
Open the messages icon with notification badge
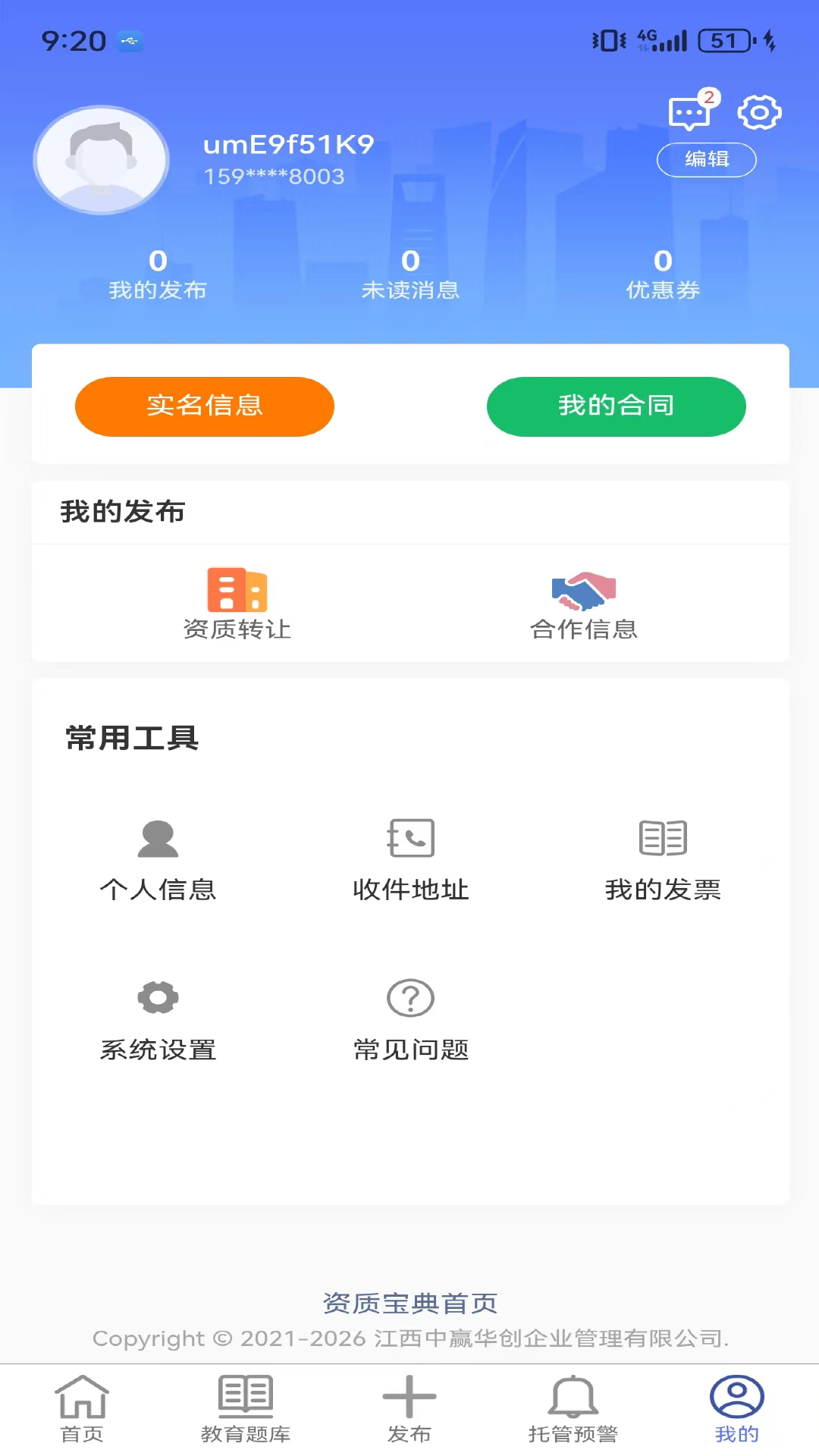[689, 114]
